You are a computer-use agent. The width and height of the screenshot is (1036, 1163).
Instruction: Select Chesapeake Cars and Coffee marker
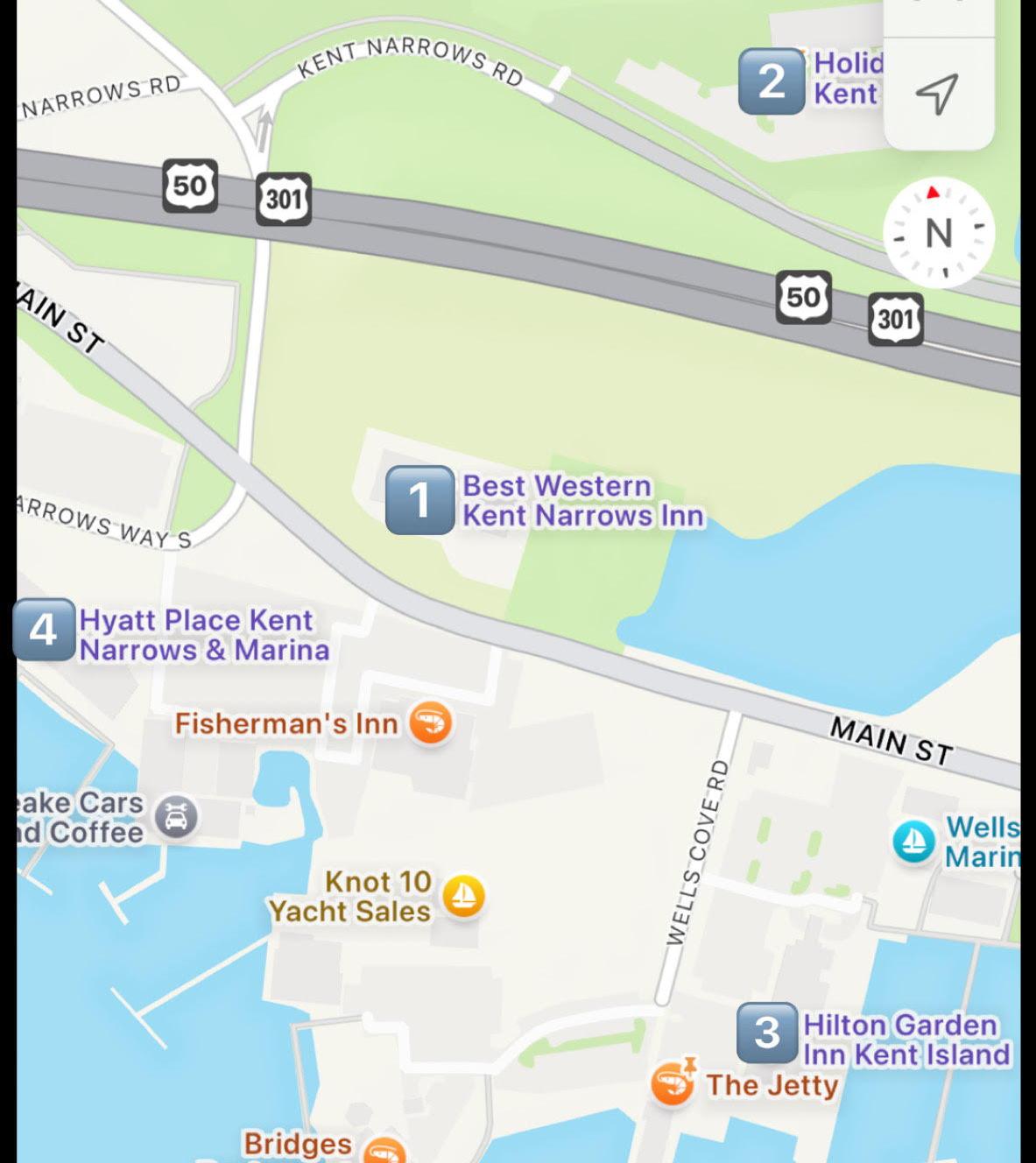tap(176, 818)
